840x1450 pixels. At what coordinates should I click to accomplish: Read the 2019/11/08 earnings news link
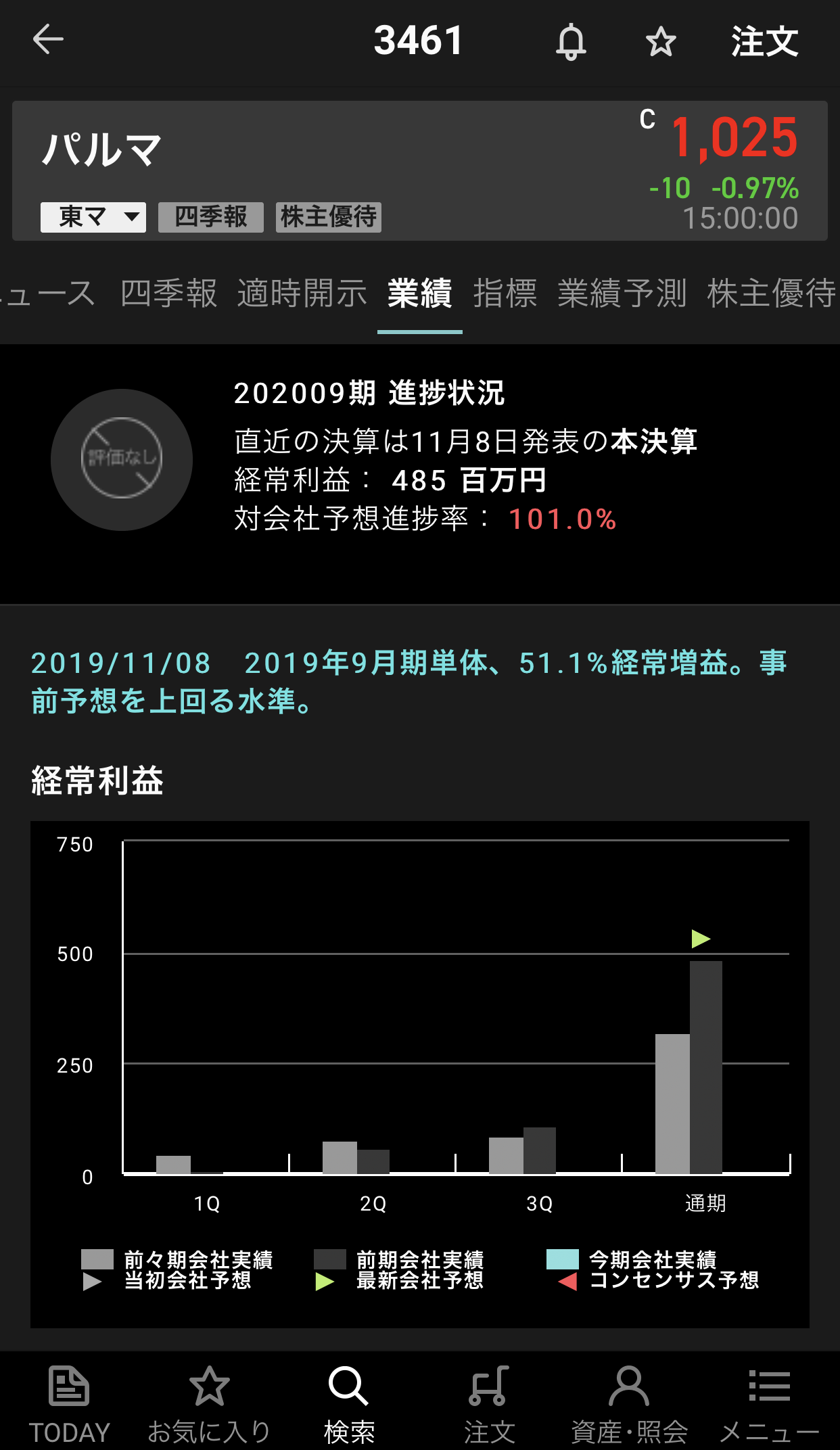(409, 682)
